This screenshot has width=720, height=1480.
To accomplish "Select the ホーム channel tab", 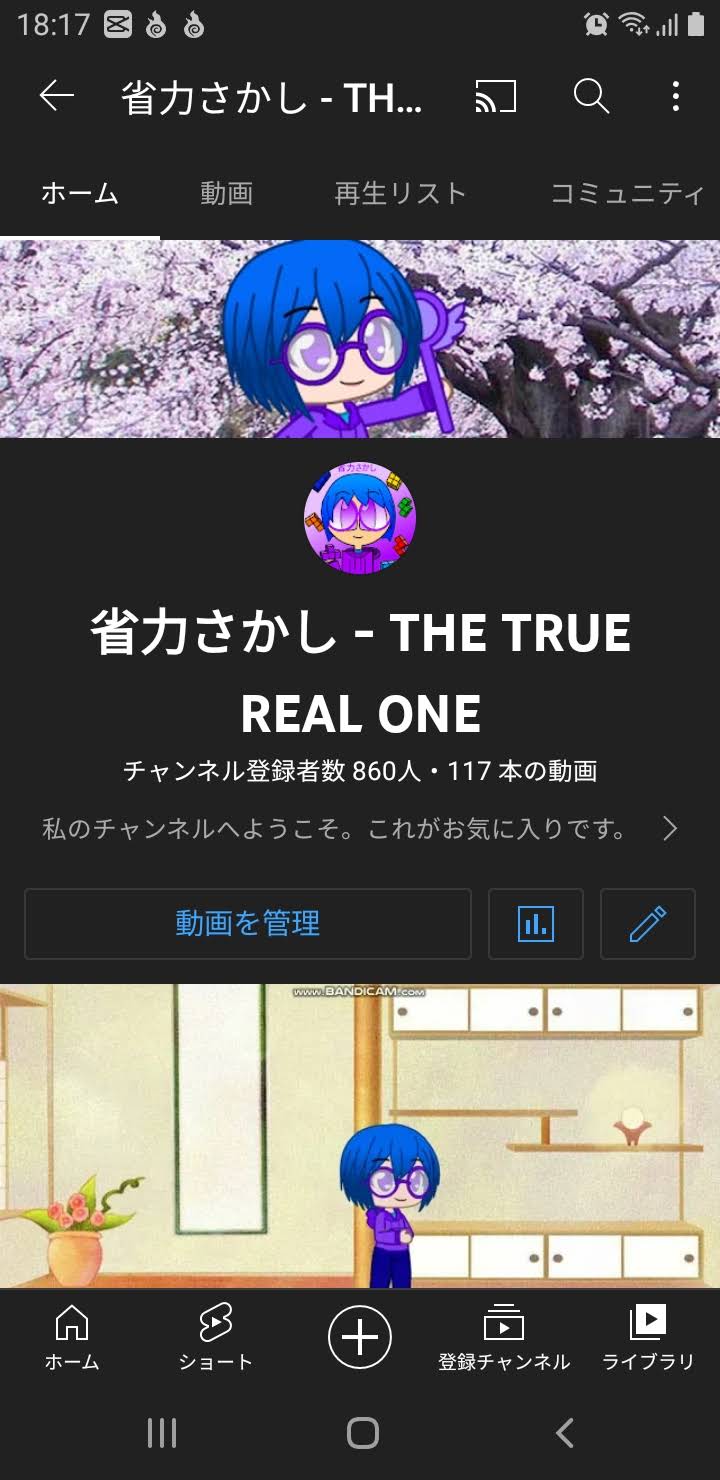I will (80, 193).
